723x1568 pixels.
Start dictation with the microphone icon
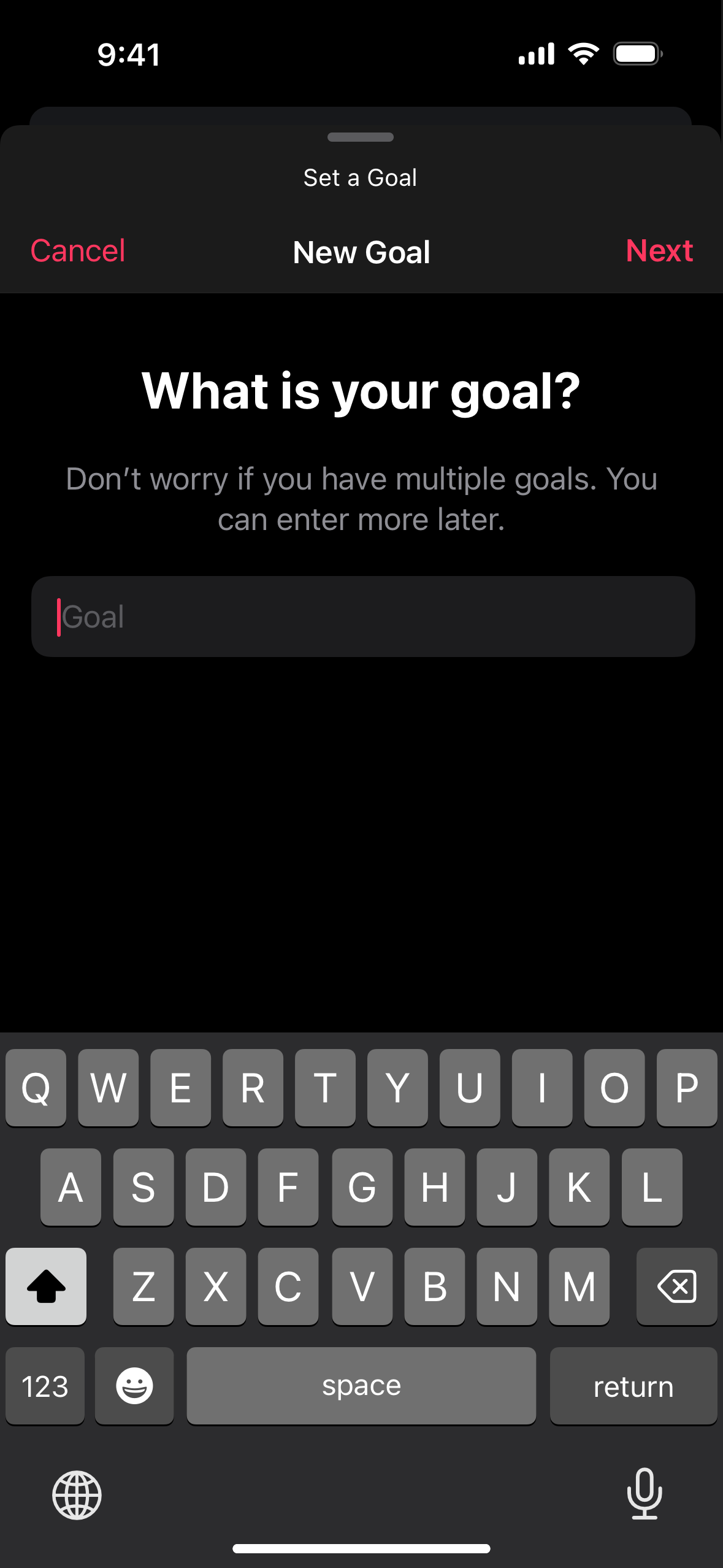[645, 1494]
